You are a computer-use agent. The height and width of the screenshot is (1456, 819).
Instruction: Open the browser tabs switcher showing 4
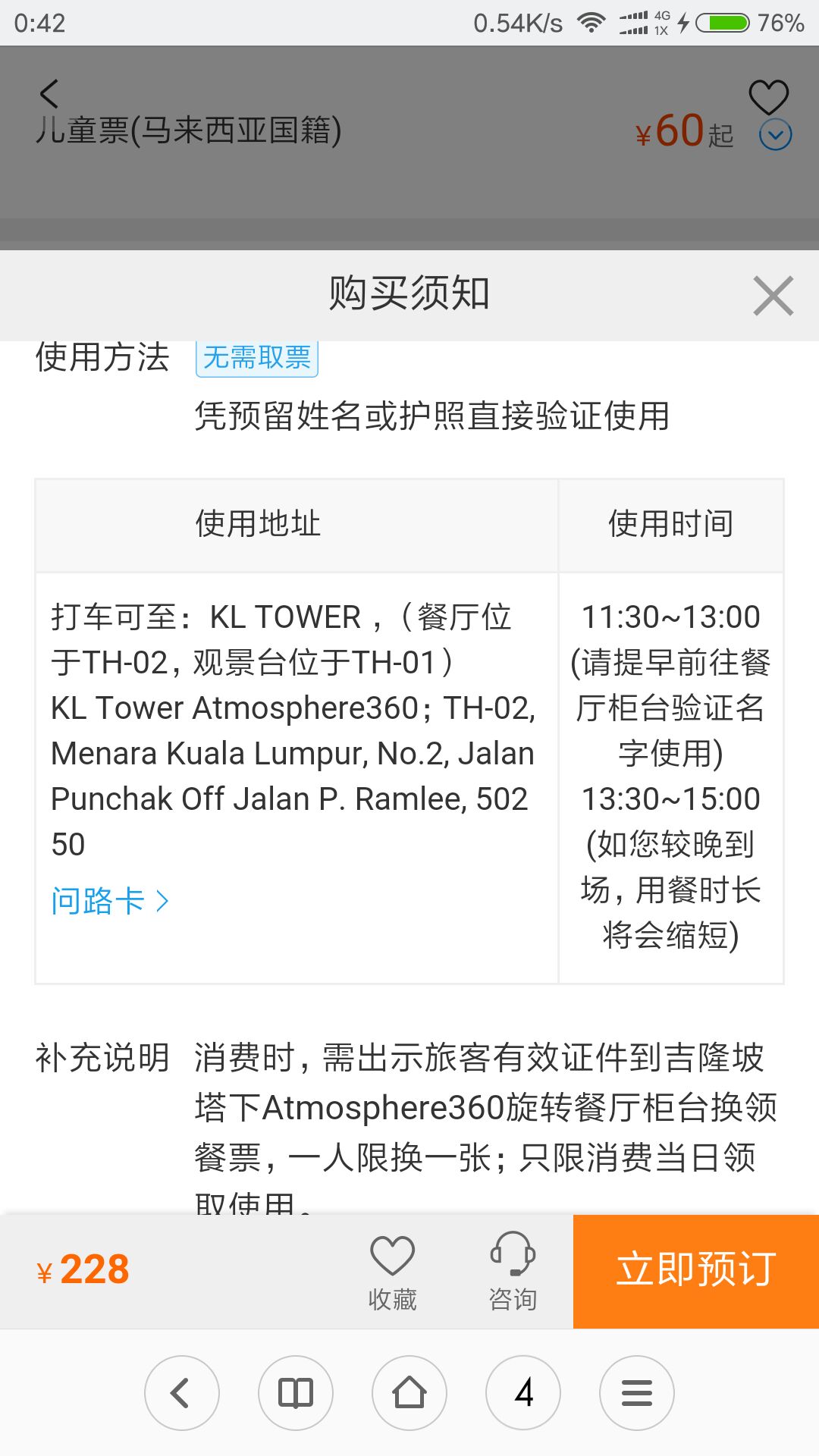click(523, 1393)
